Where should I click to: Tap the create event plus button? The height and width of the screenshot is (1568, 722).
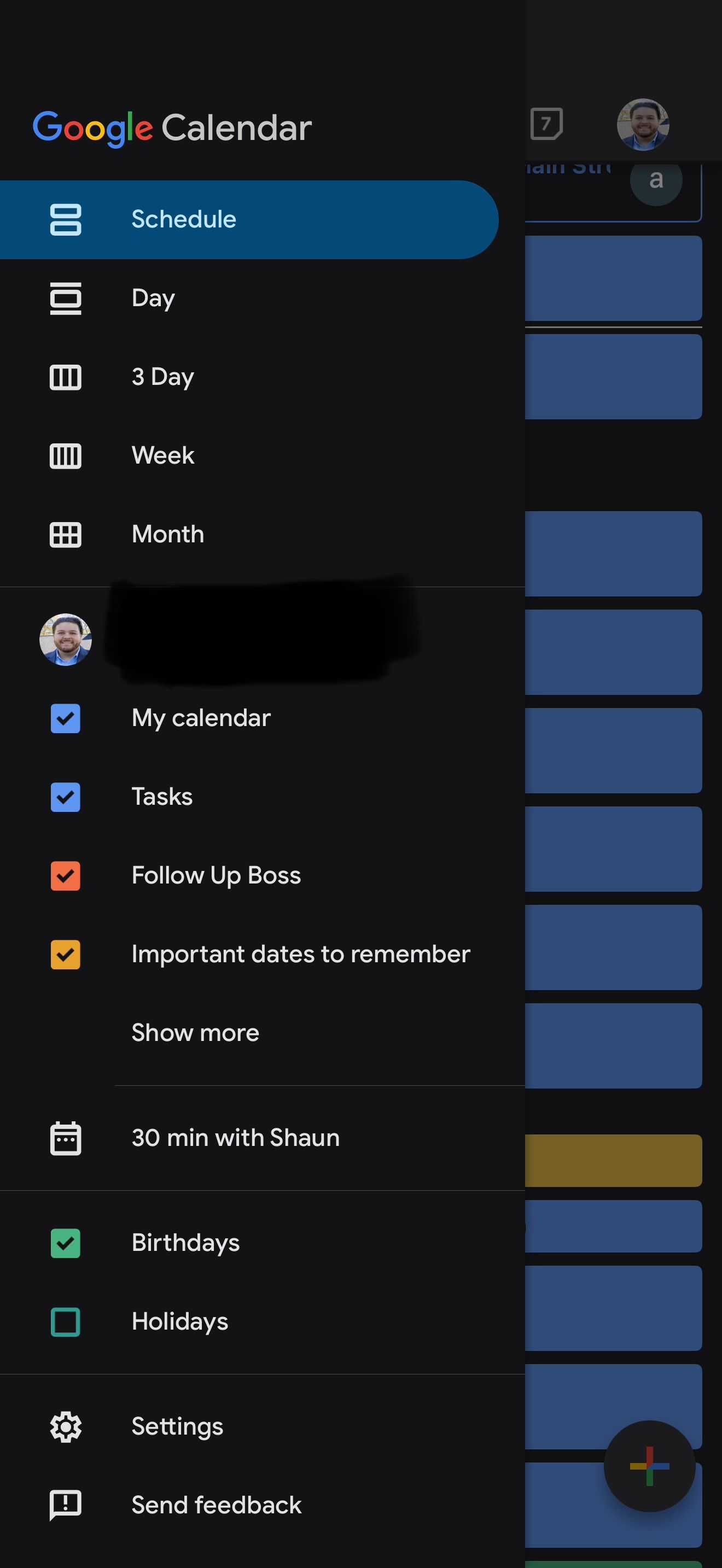649,1466
